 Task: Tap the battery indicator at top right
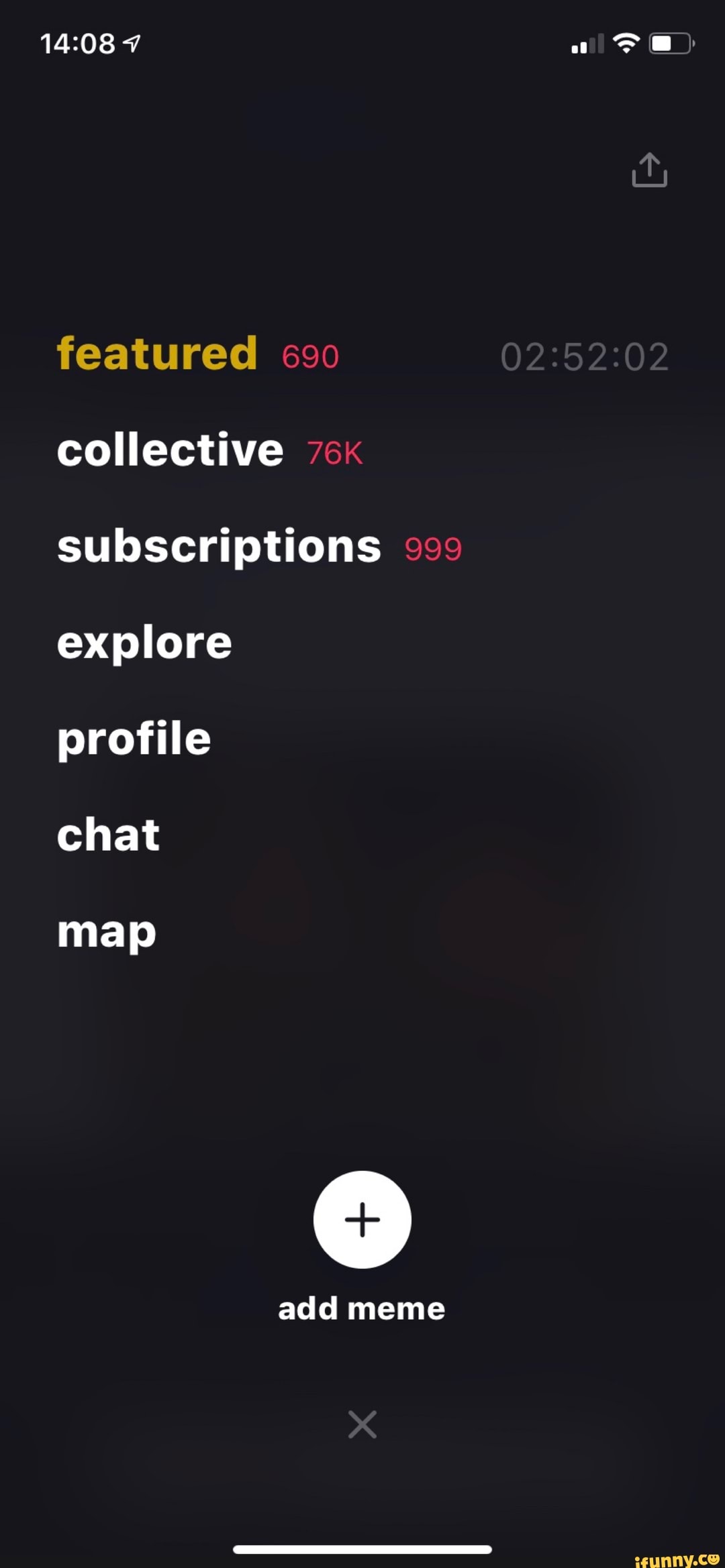pos(671,42)
